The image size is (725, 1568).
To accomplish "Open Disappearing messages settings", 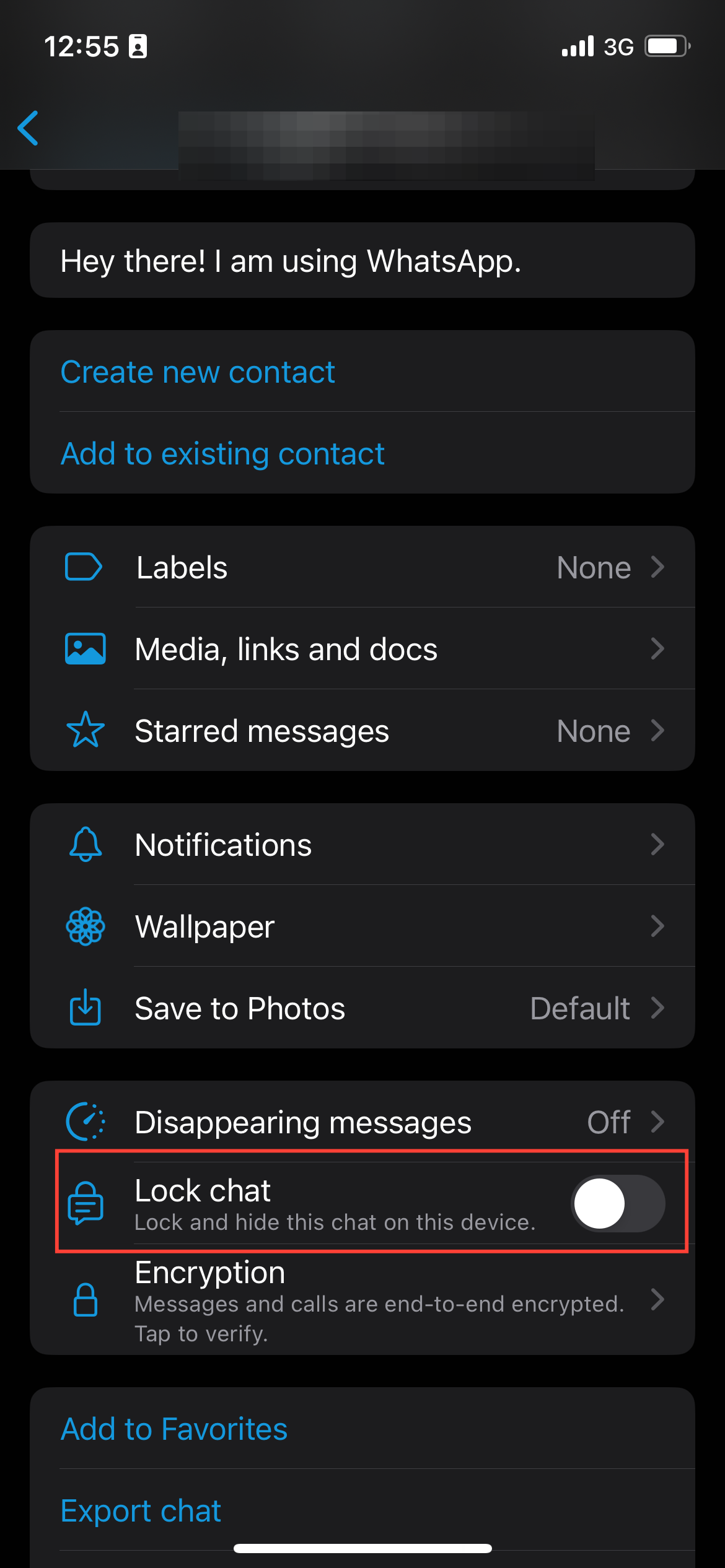I will [362, 1122].
